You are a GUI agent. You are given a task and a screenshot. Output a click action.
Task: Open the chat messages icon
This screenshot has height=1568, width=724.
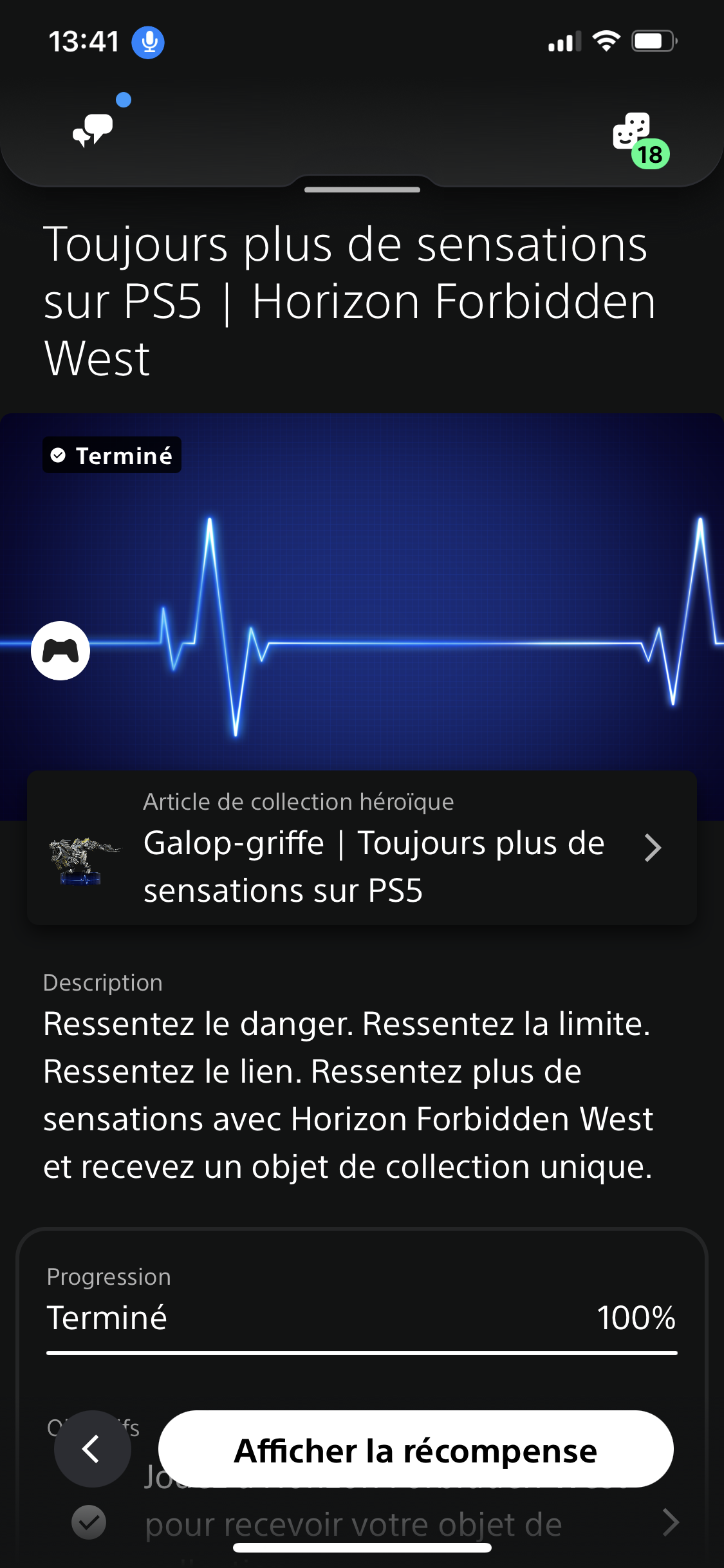(93, 129)
